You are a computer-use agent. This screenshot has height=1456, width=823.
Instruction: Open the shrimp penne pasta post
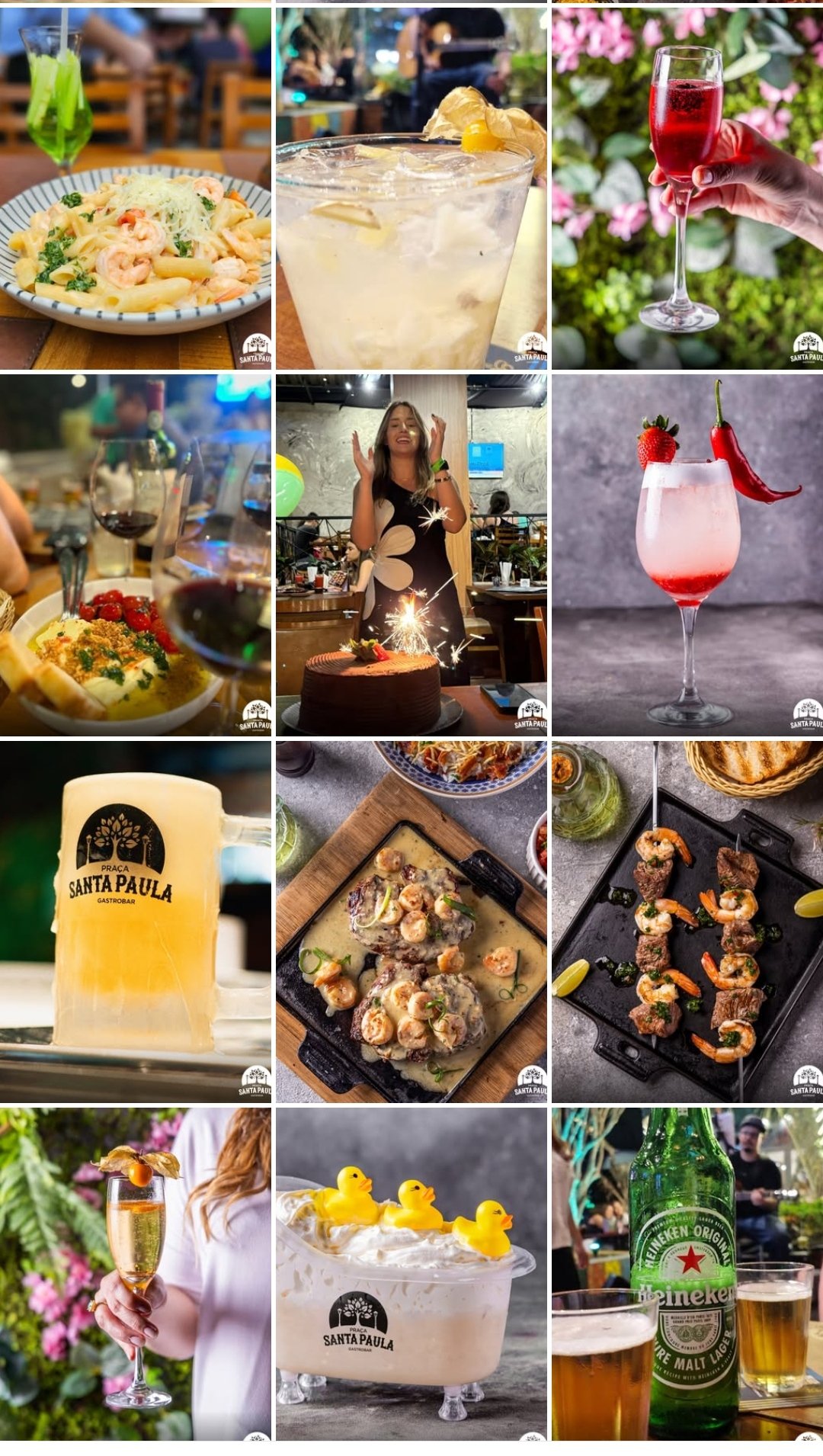point(136,188)
